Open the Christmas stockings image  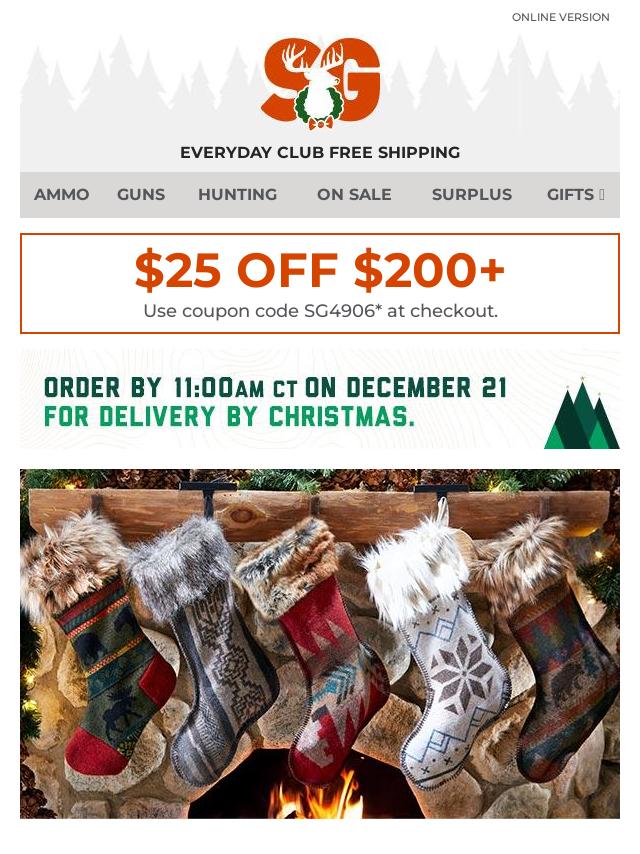[x=320, y=643]
